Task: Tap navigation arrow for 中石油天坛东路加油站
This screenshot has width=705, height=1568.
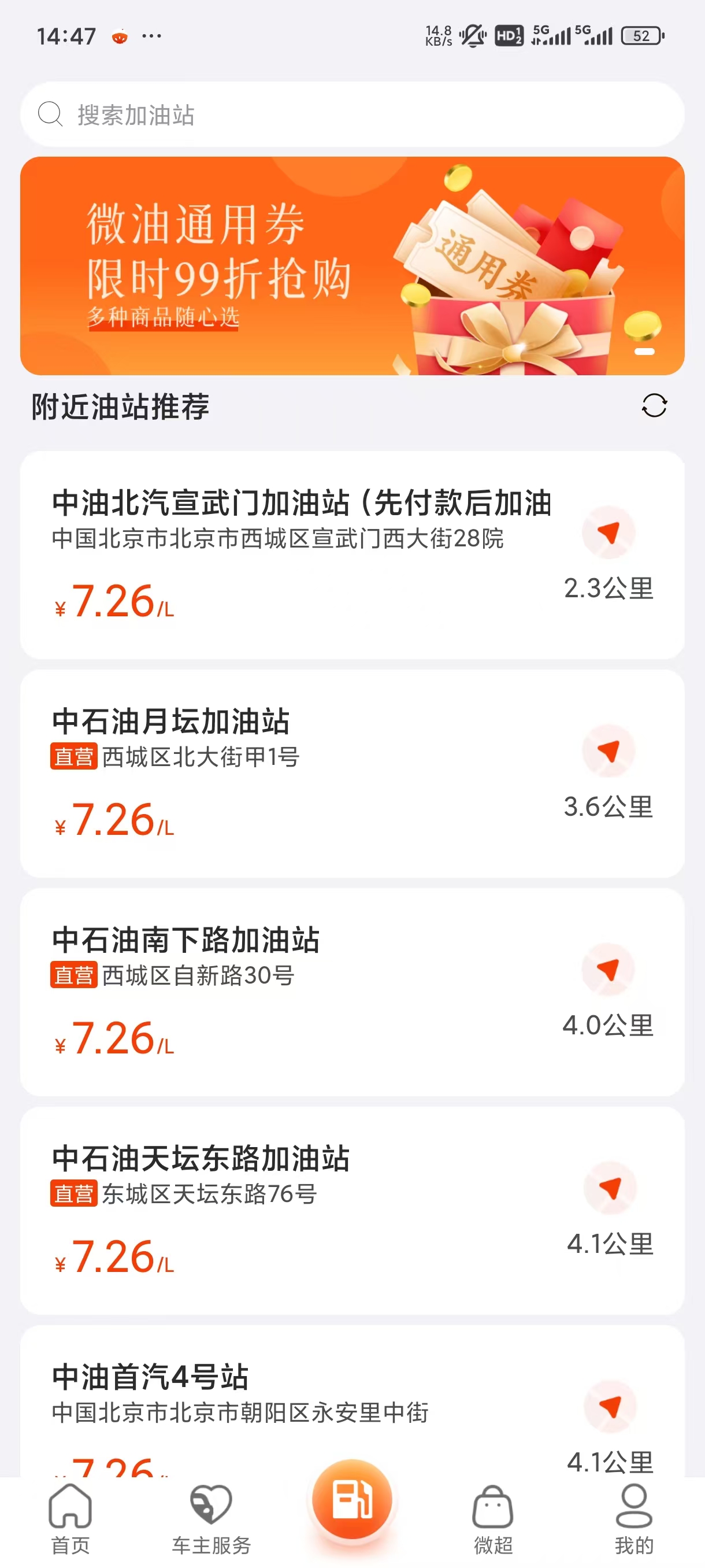Action: [x=610, y=1188]
